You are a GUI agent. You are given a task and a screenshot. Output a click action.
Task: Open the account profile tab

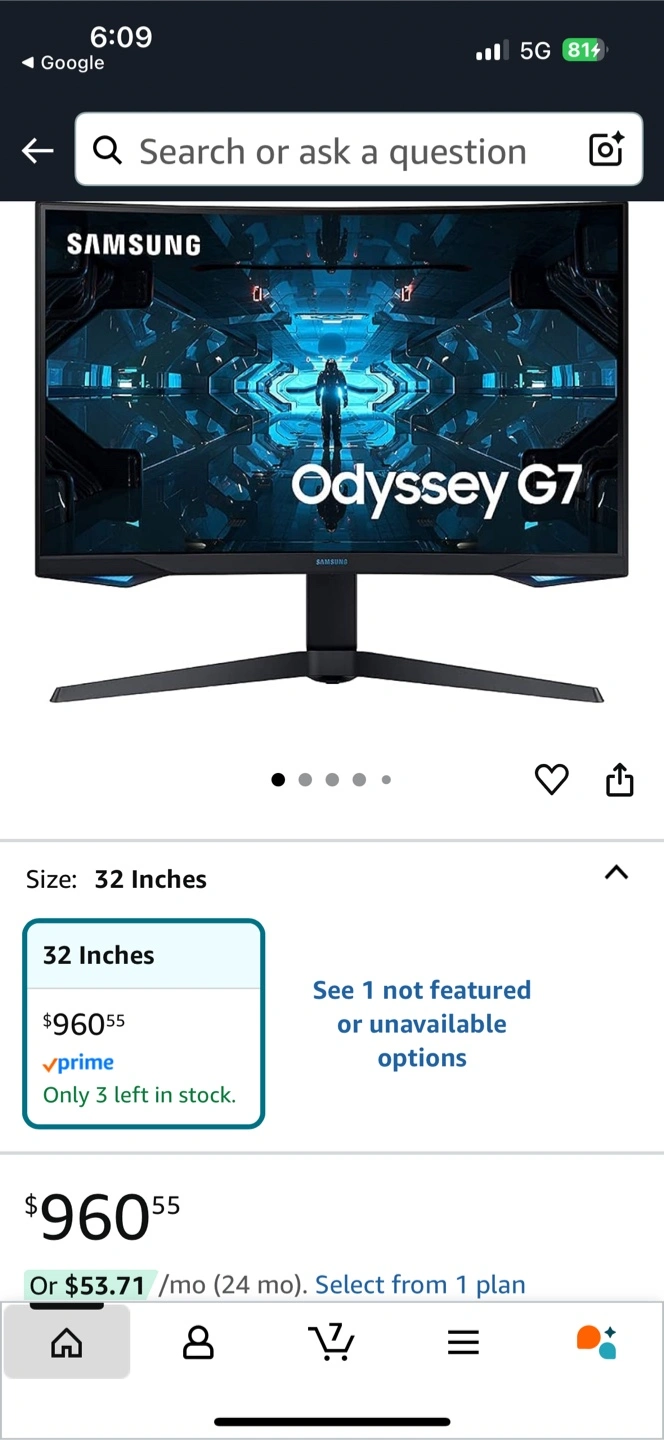click(198, 1342)
